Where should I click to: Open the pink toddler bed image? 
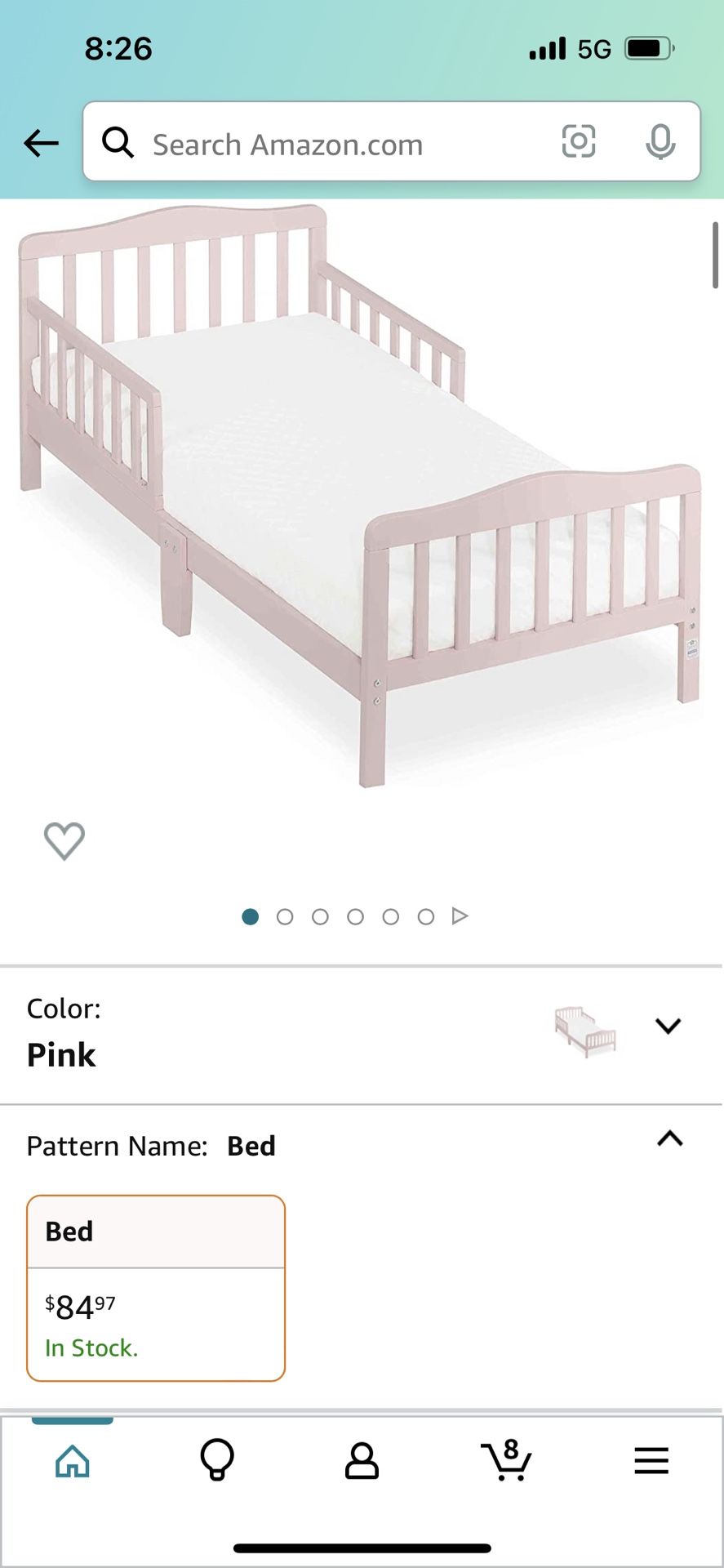pos(359,490)
